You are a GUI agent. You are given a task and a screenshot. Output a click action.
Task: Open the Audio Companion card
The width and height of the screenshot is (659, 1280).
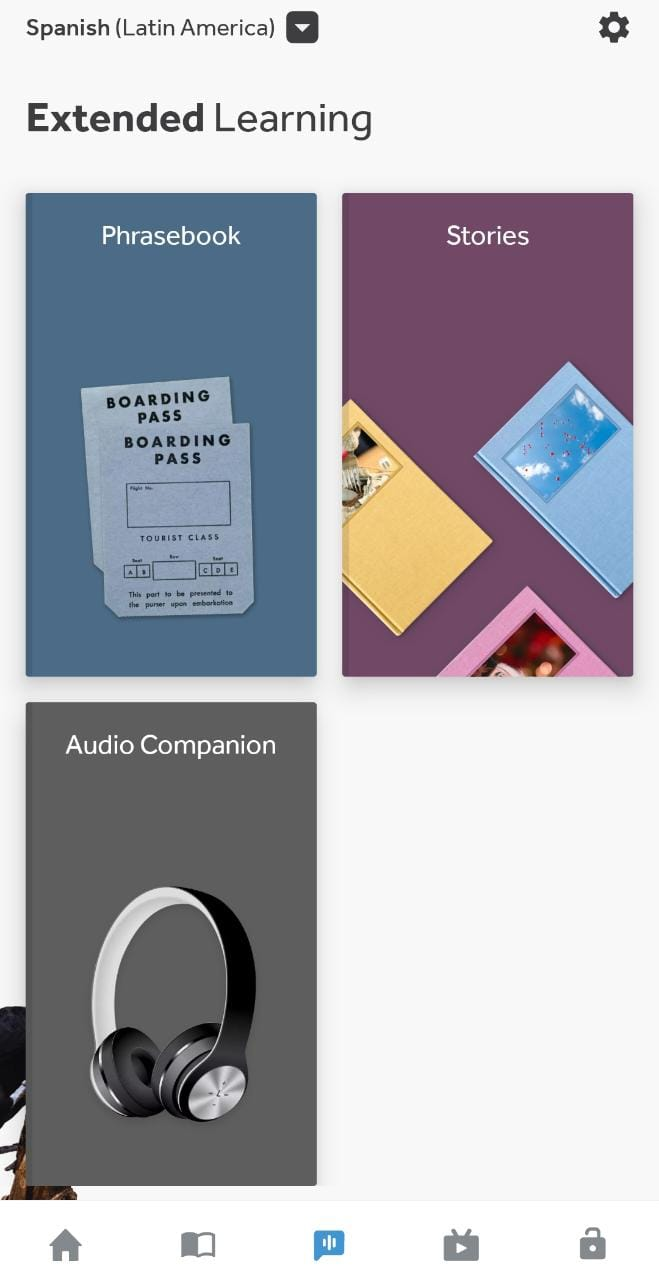tap(171, 944)
